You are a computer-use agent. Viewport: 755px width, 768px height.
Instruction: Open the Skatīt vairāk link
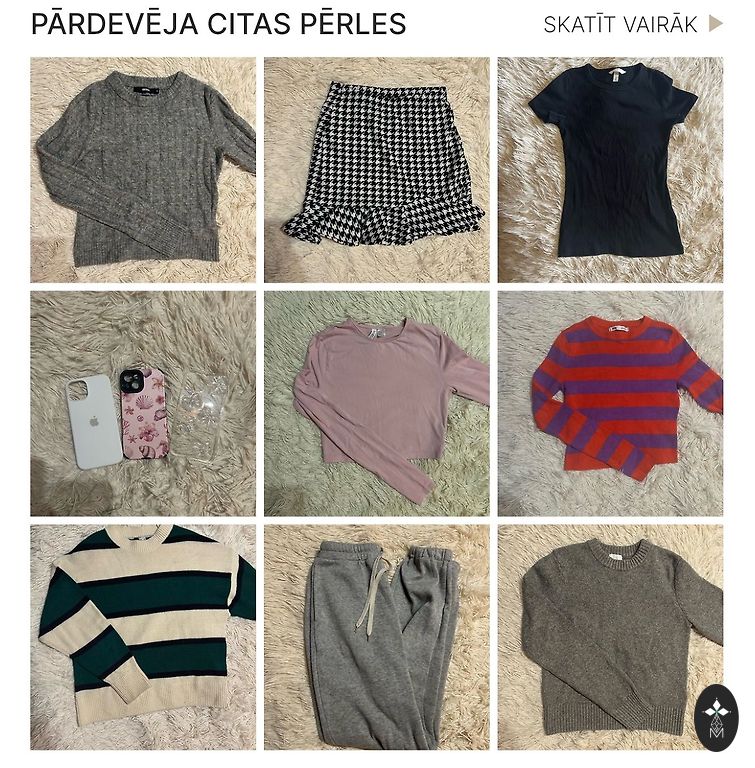[632, 25]
